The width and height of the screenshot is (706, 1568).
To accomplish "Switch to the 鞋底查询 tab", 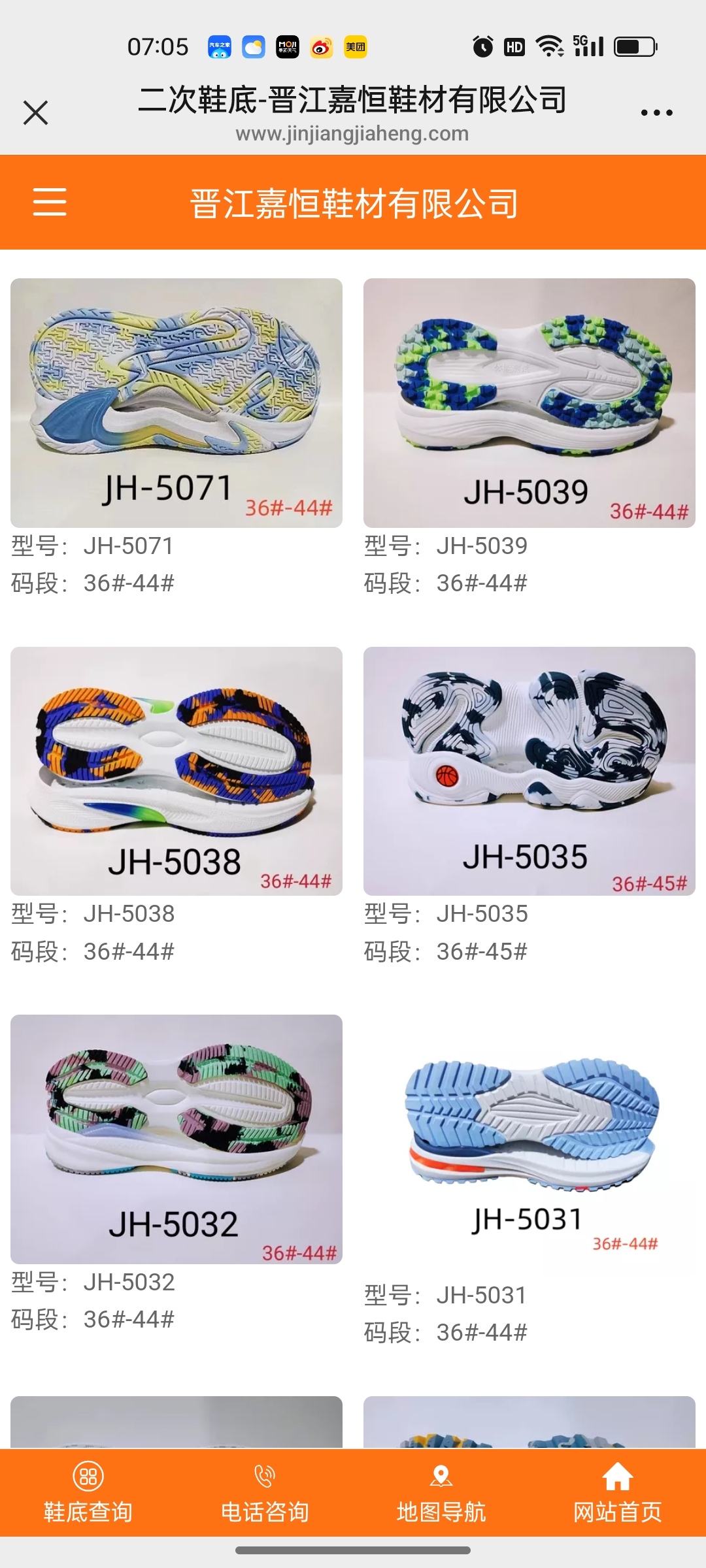I will click(88, 1493).
